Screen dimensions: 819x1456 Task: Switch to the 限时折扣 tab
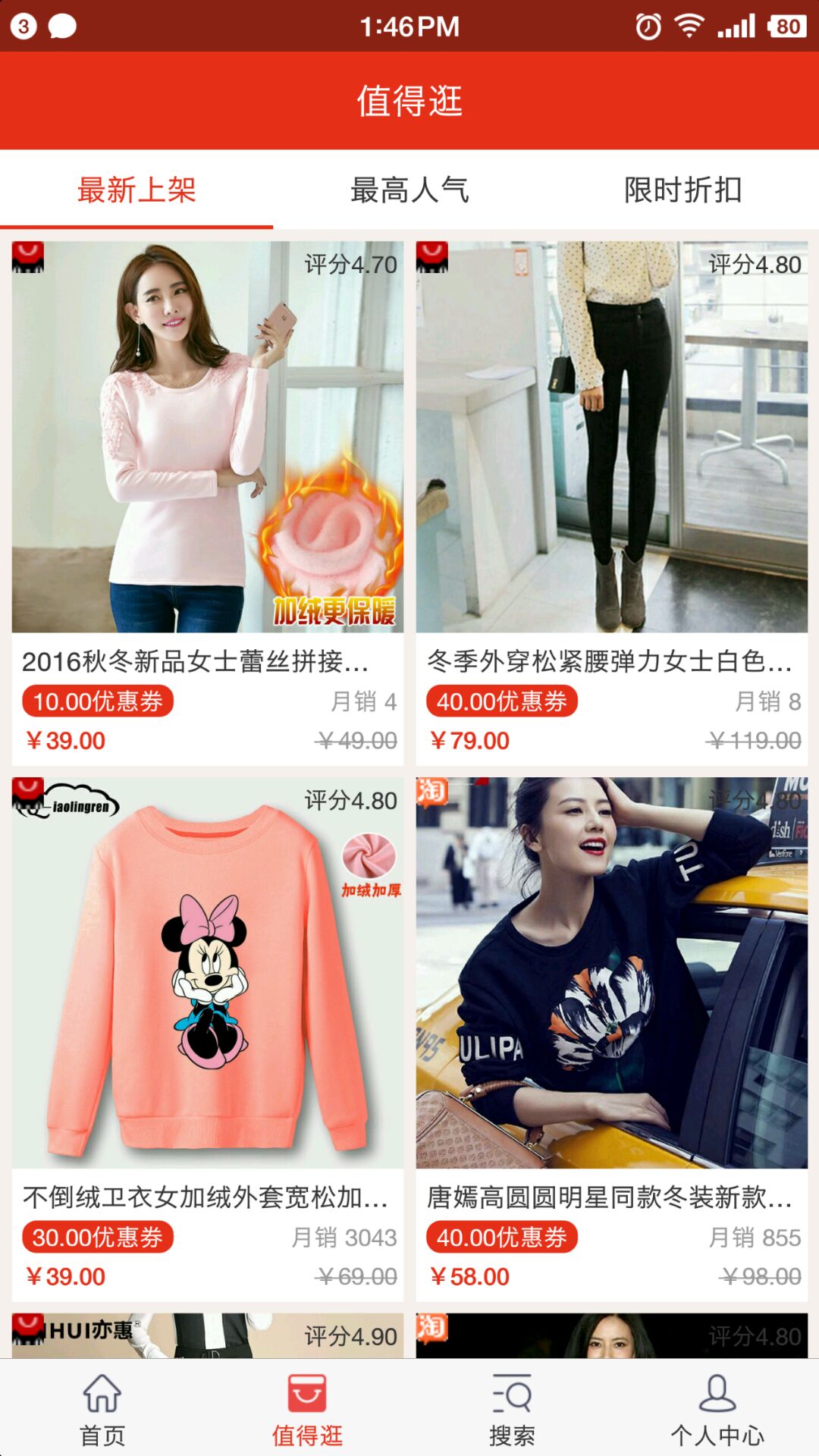(x=682, y=190)
